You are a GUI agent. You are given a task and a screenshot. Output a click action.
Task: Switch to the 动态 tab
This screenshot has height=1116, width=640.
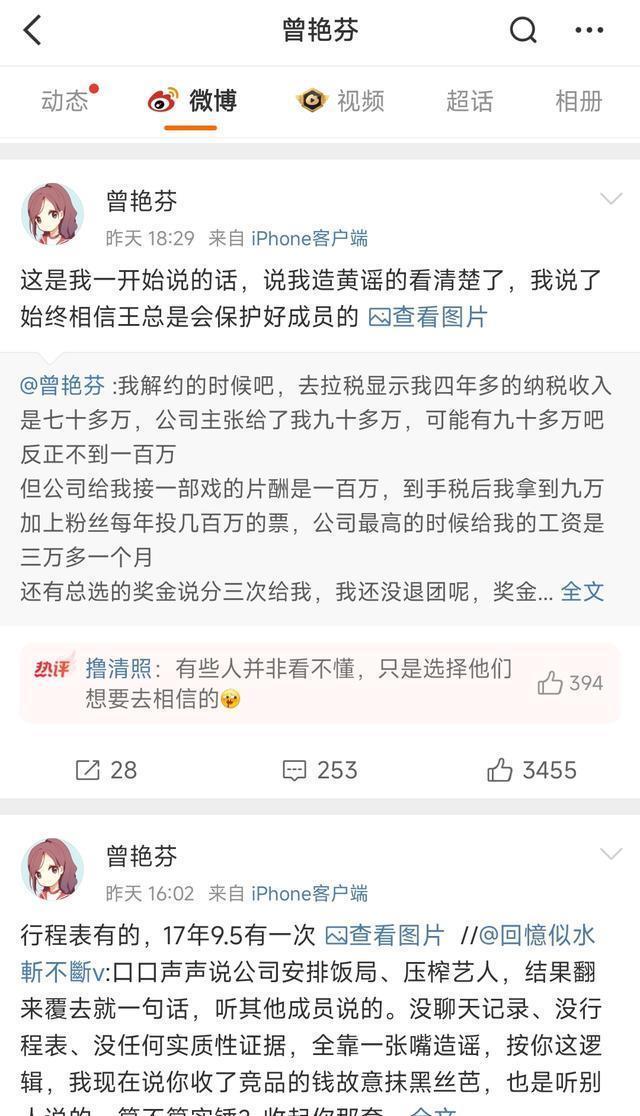click(66, 101)
